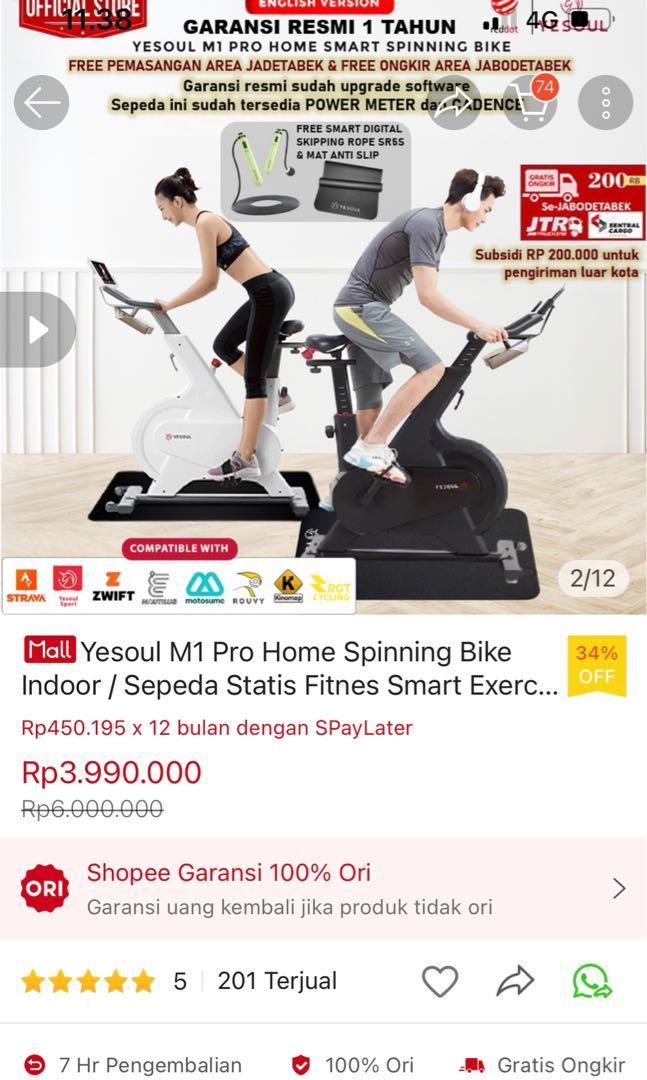Image resolution: width=647 pixels, height=1080 pixels.
Task: Share product using arrow beside the heart
Action: (x=515, y=981)
